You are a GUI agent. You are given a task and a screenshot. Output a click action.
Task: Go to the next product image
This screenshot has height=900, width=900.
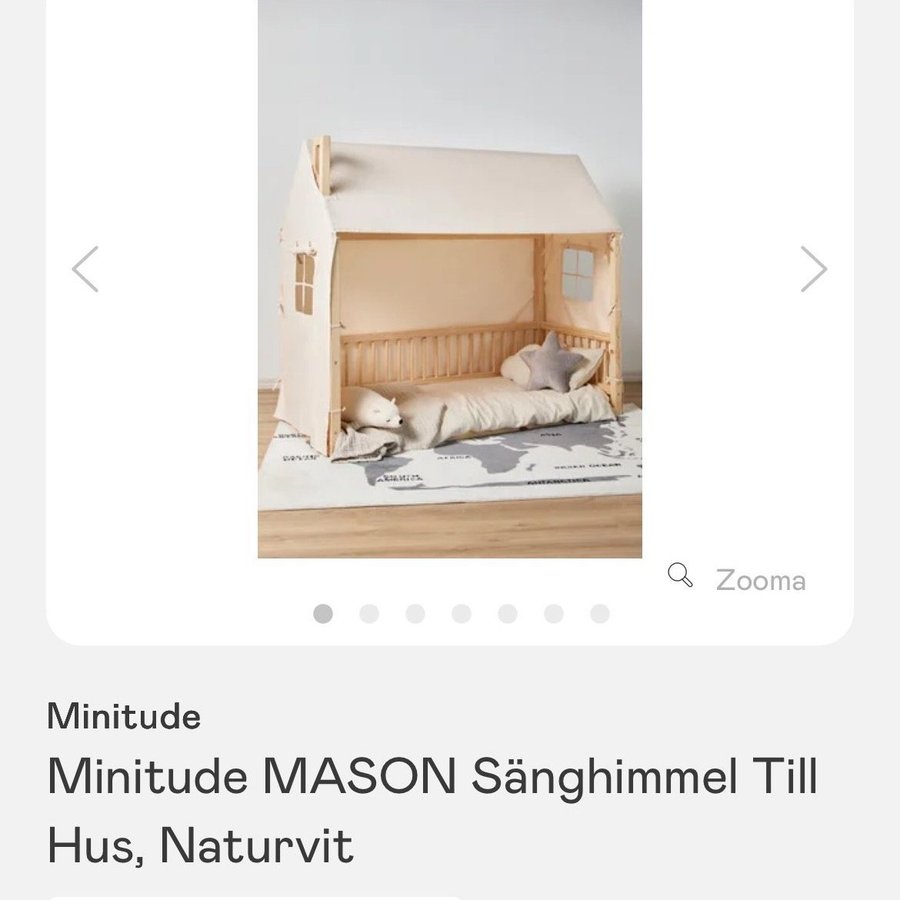813,269
